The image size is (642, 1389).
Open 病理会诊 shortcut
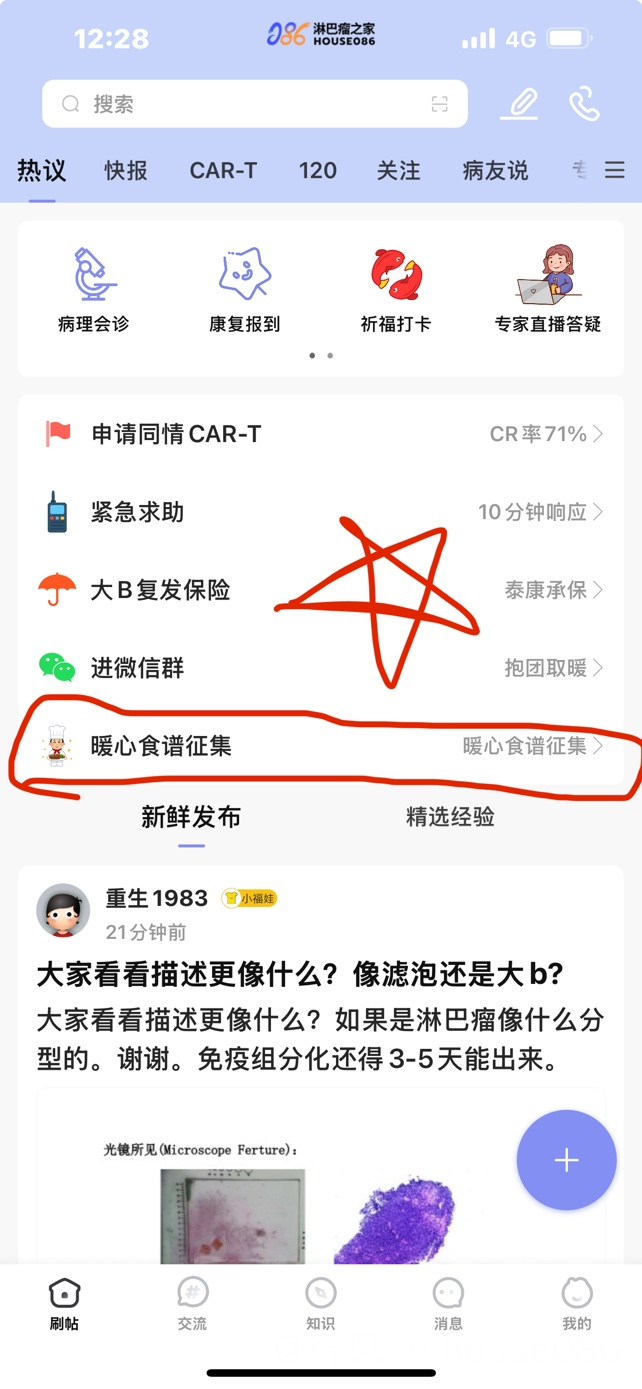click(94, 290)
